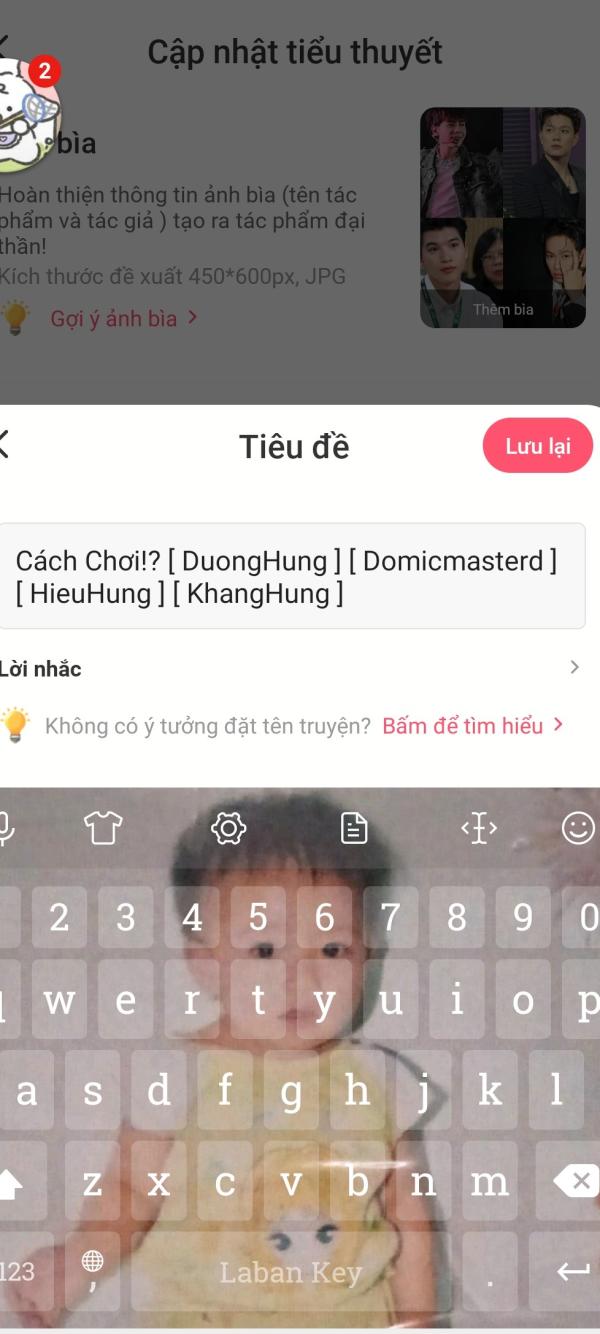
Task: Activate keyboard cursor control tool
Action: tap(479, 828)
